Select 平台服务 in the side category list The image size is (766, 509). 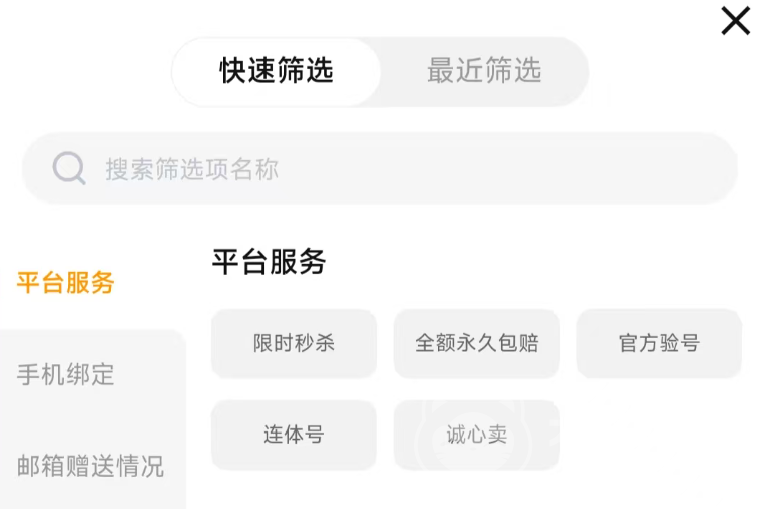(66, 283)
